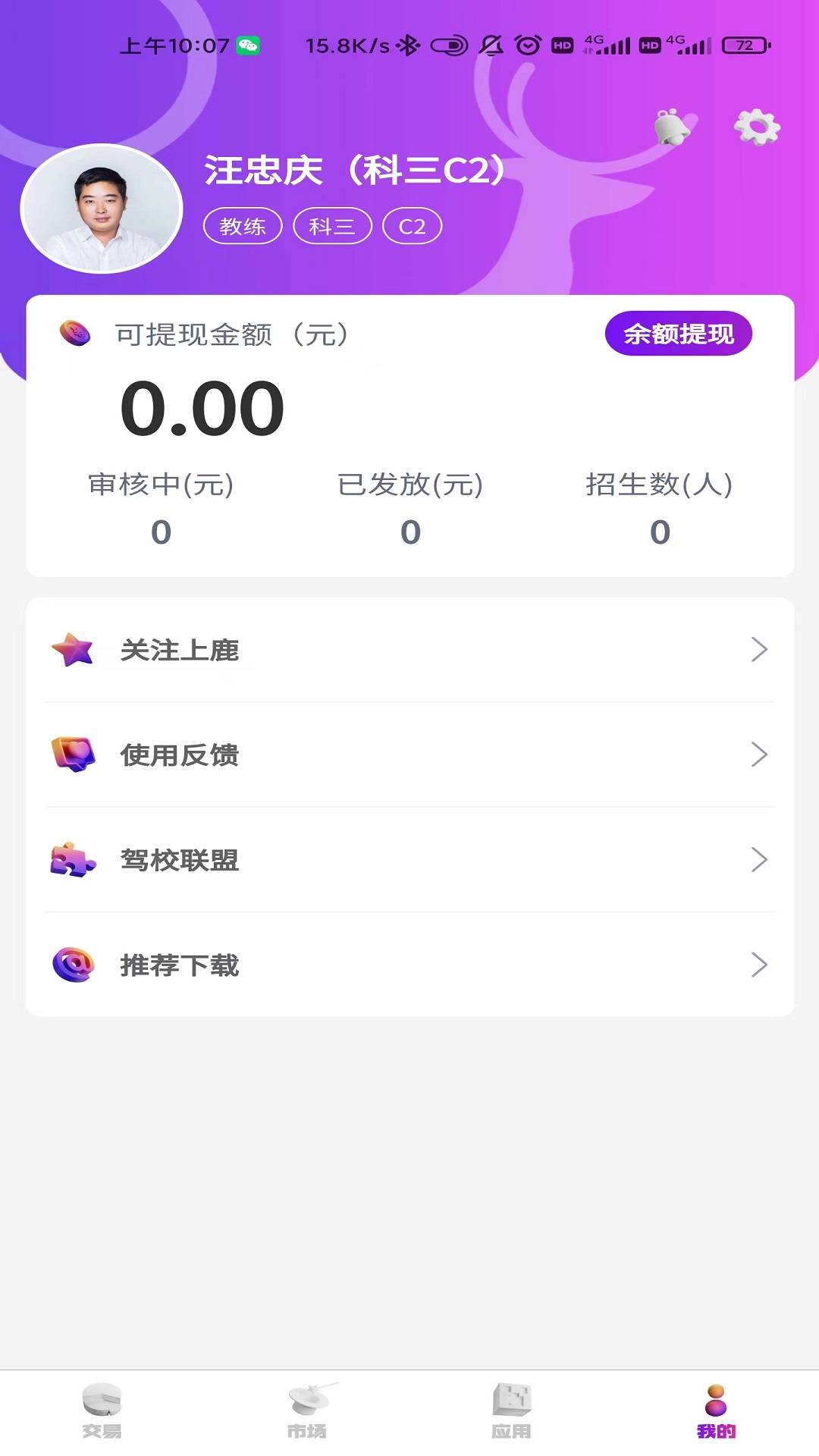
Task: Open 招生数 statistics
Action: (x=658, y=506)
